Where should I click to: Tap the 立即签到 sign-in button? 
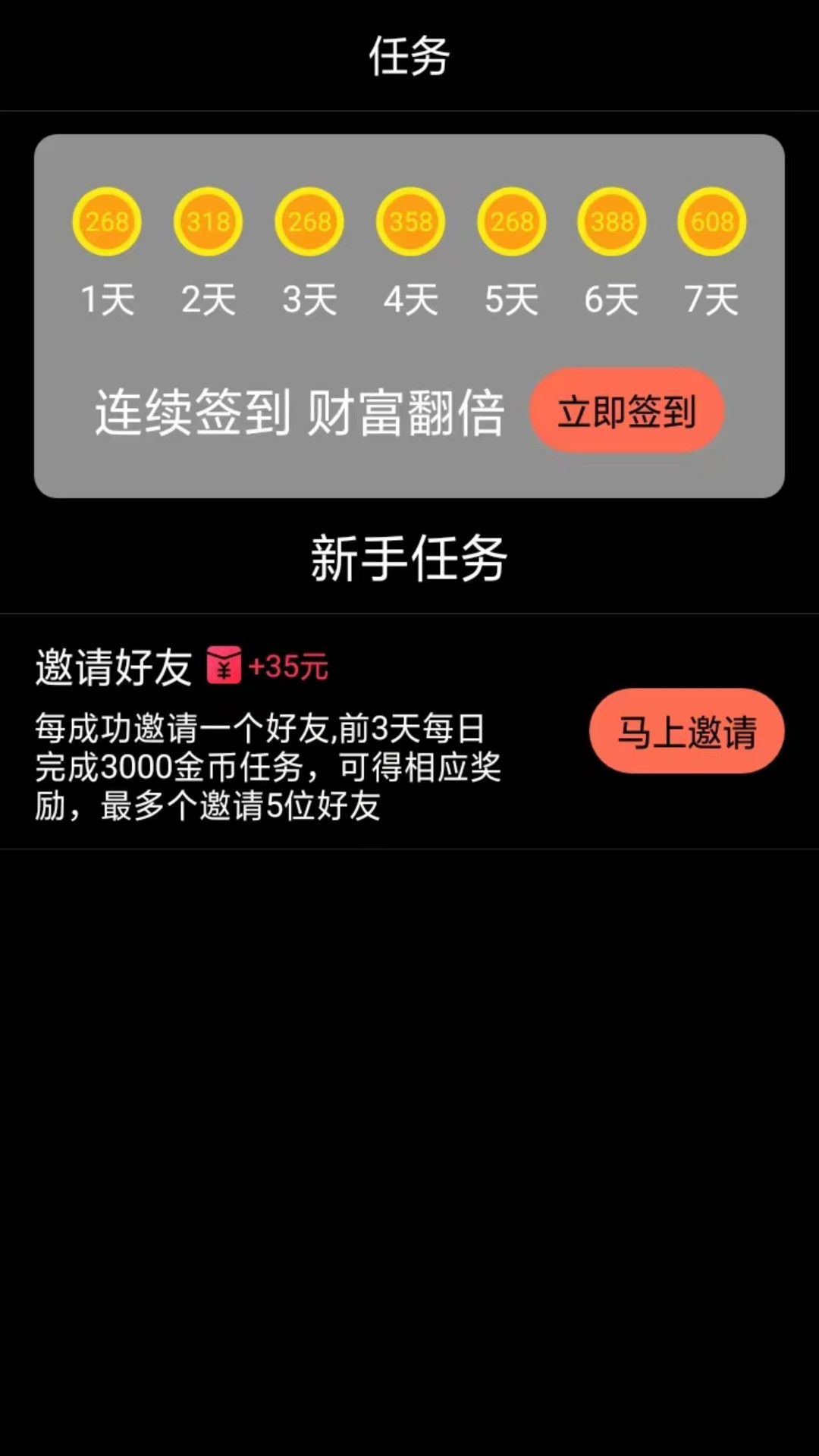pos(626,411)
